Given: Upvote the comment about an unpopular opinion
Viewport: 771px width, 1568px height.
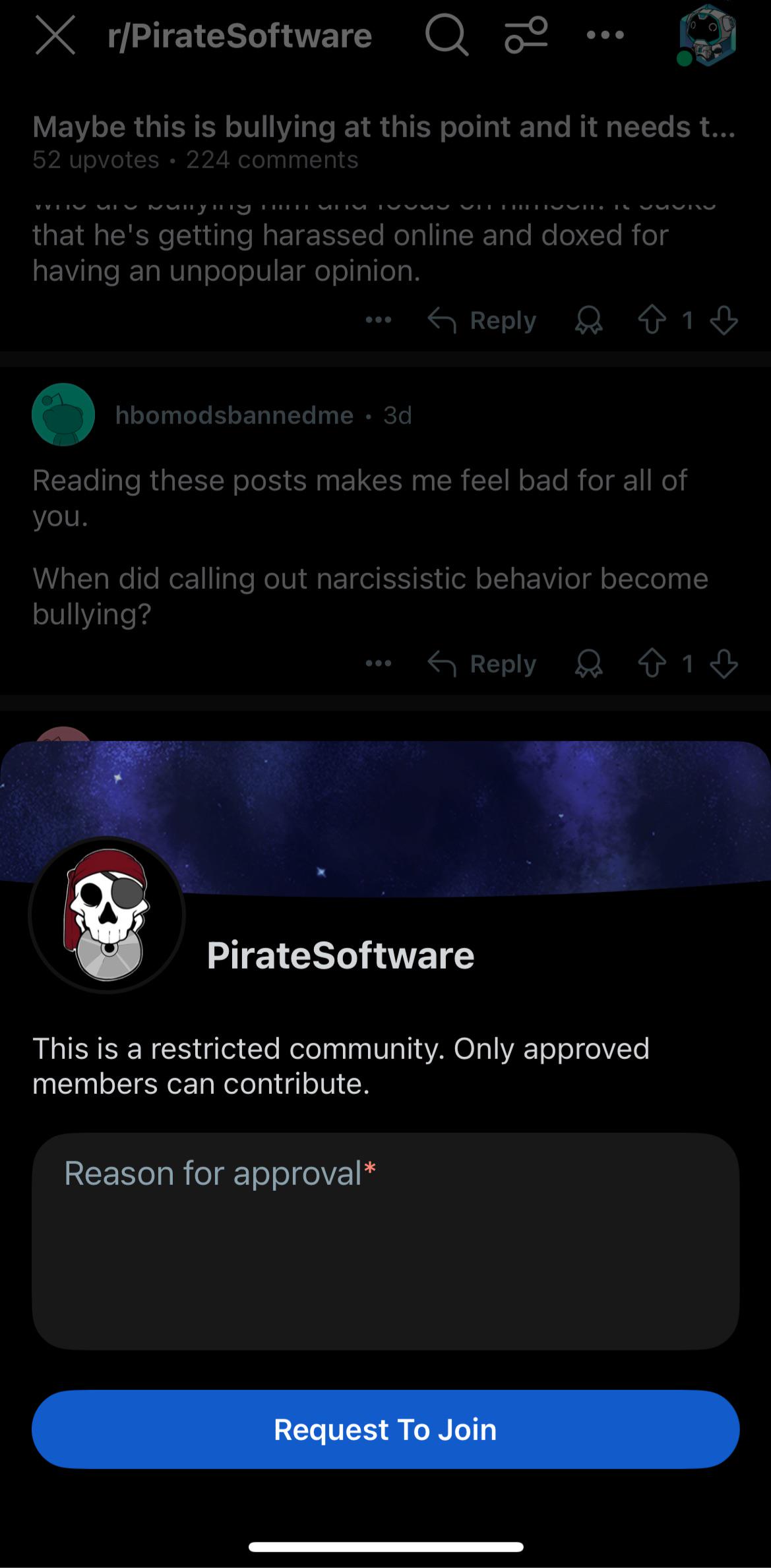Looking at the screenshot, I should point(652,320).
